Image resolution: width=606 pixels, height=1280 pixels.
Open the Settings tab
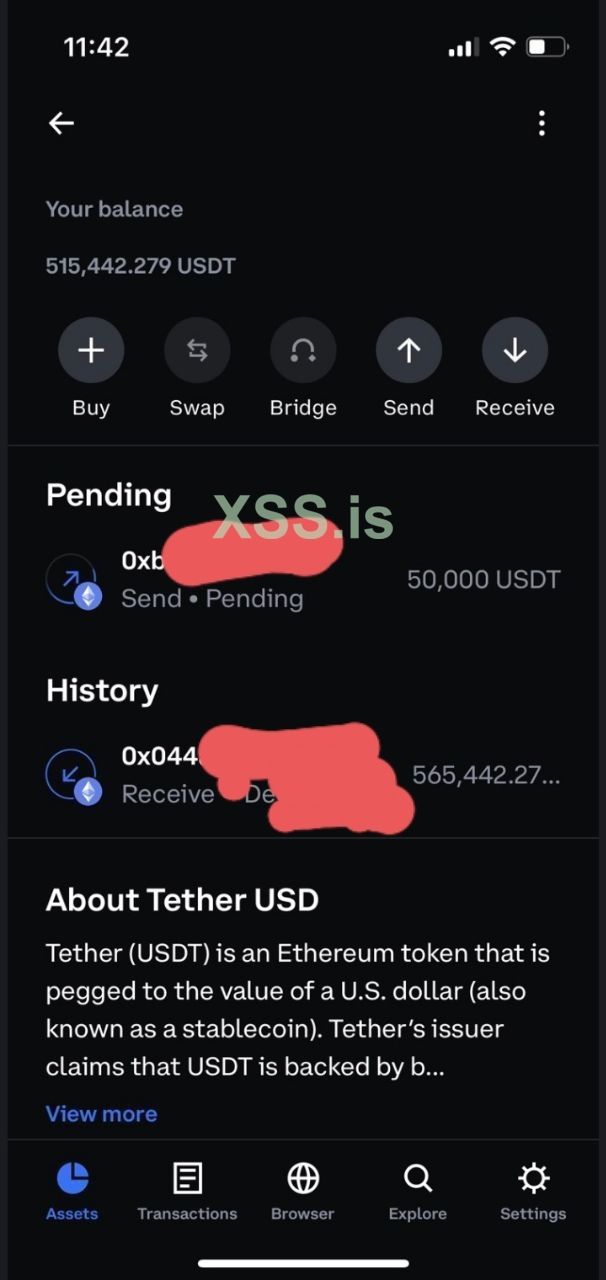[x=533, y=1192]
